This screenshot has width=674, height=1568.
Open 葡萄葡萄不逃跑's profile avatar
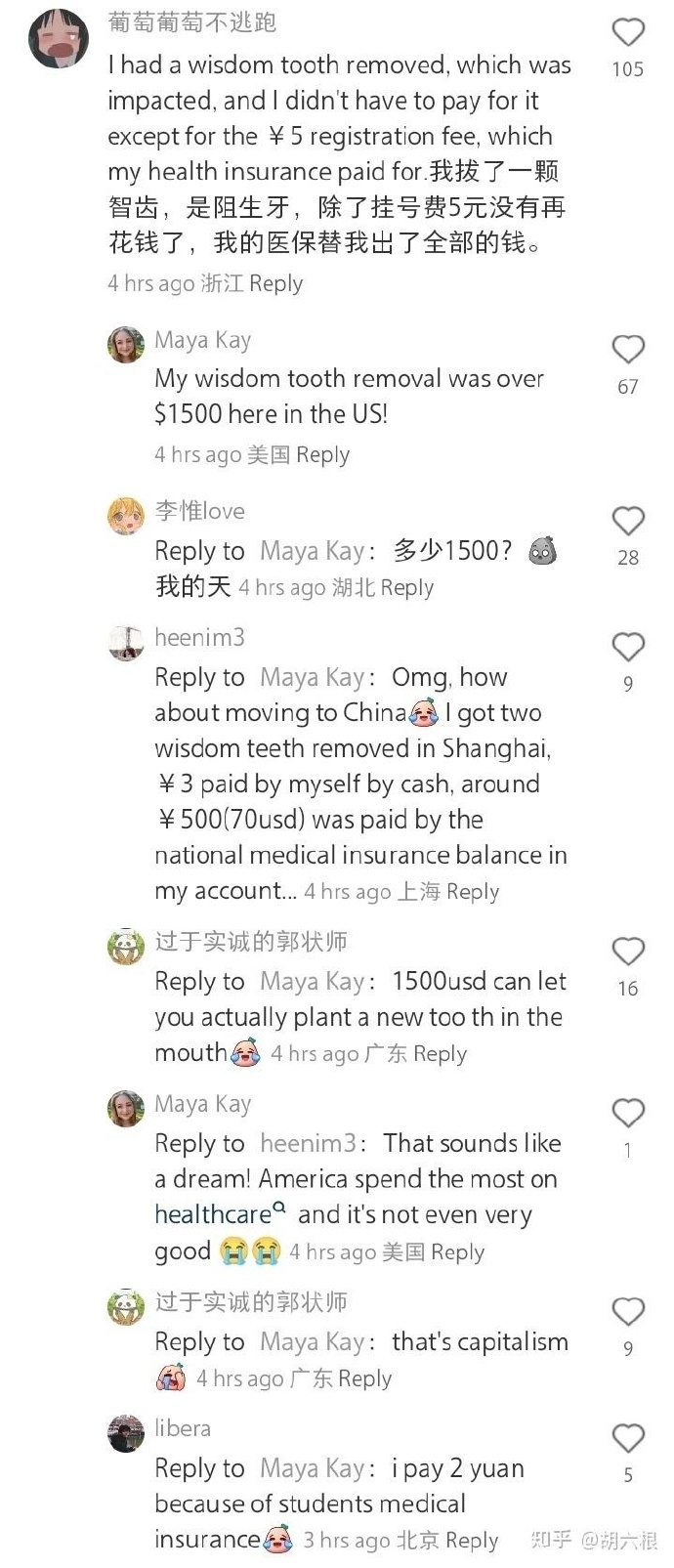59,39
